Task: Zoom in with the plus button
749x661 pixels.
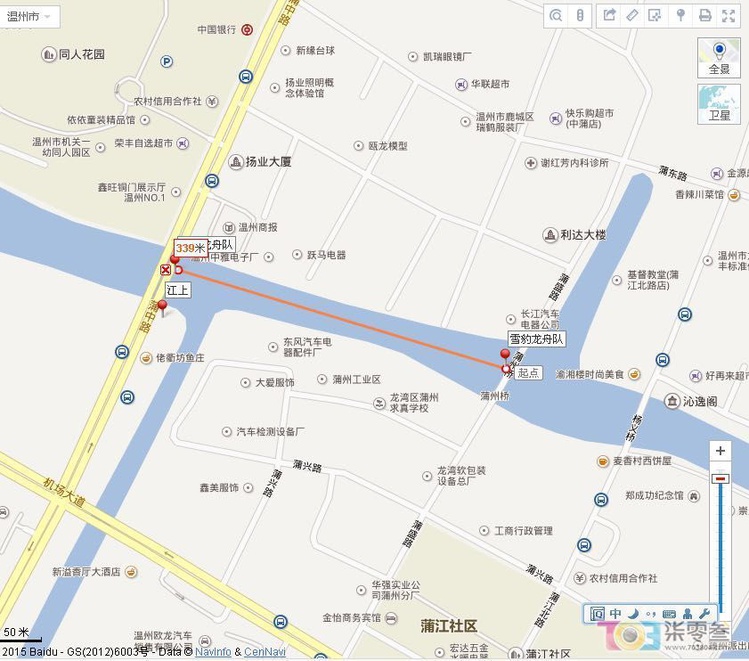Action: pyautogui.click(x=720, y=451)
